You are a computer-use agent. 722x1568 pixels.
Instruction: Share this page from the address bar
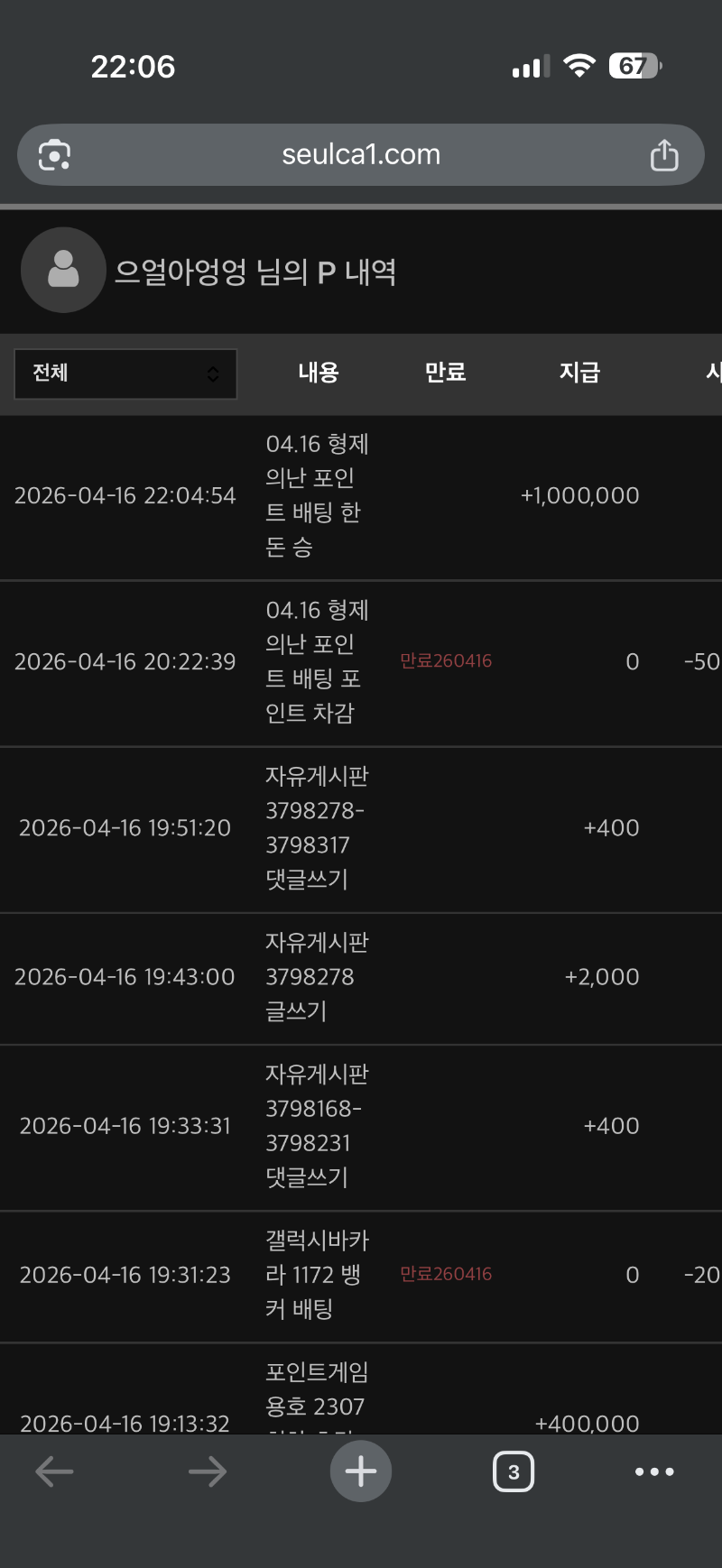click(664, 155)
